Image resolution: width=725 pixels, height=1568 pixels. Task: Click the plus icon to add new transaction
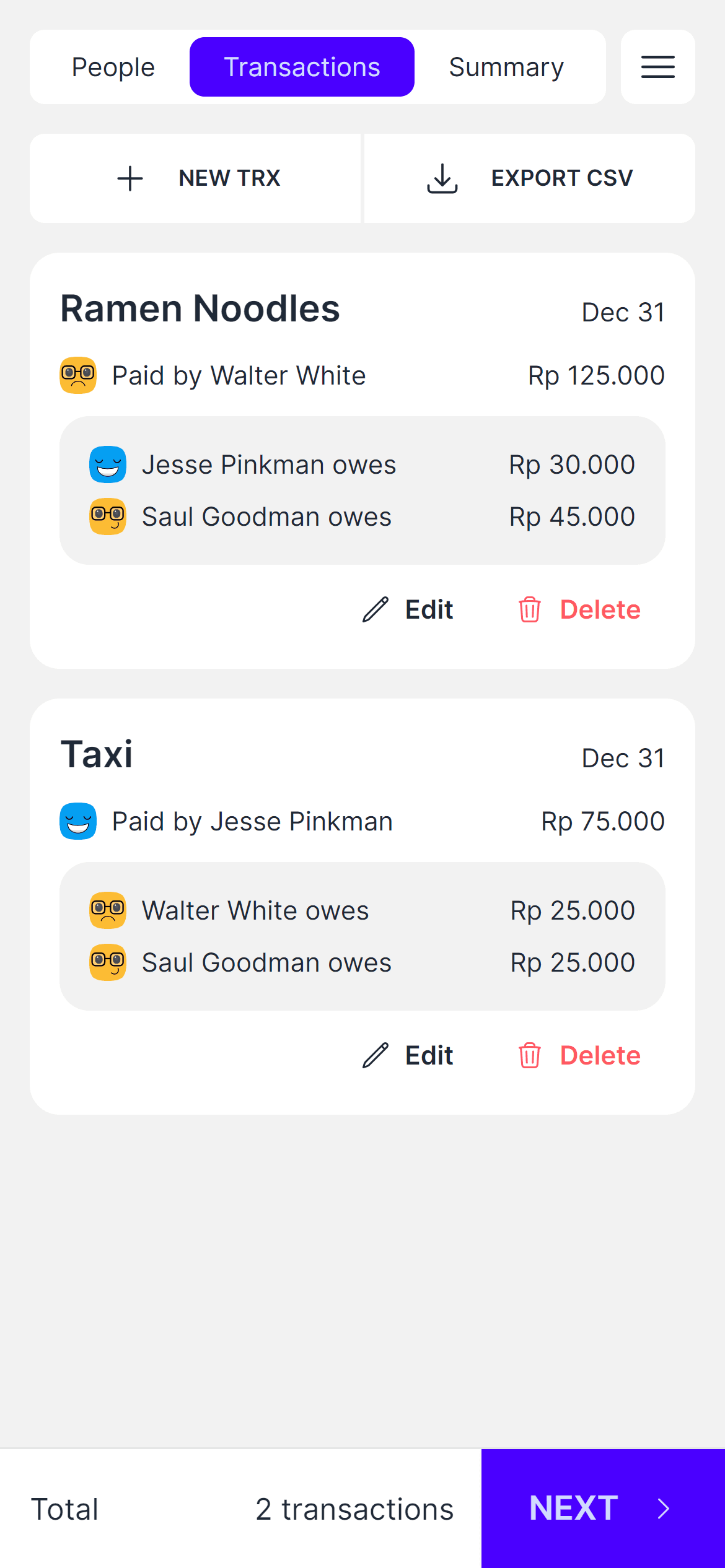129,178
